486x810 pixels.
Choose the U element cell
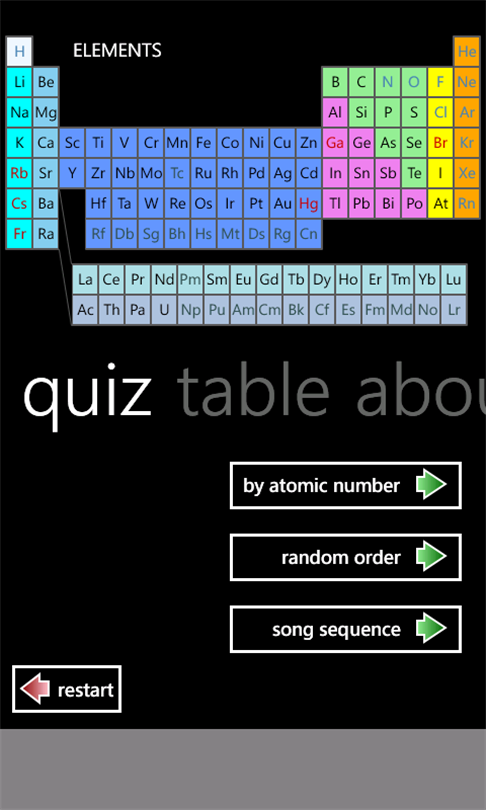[x=164, y=310]
